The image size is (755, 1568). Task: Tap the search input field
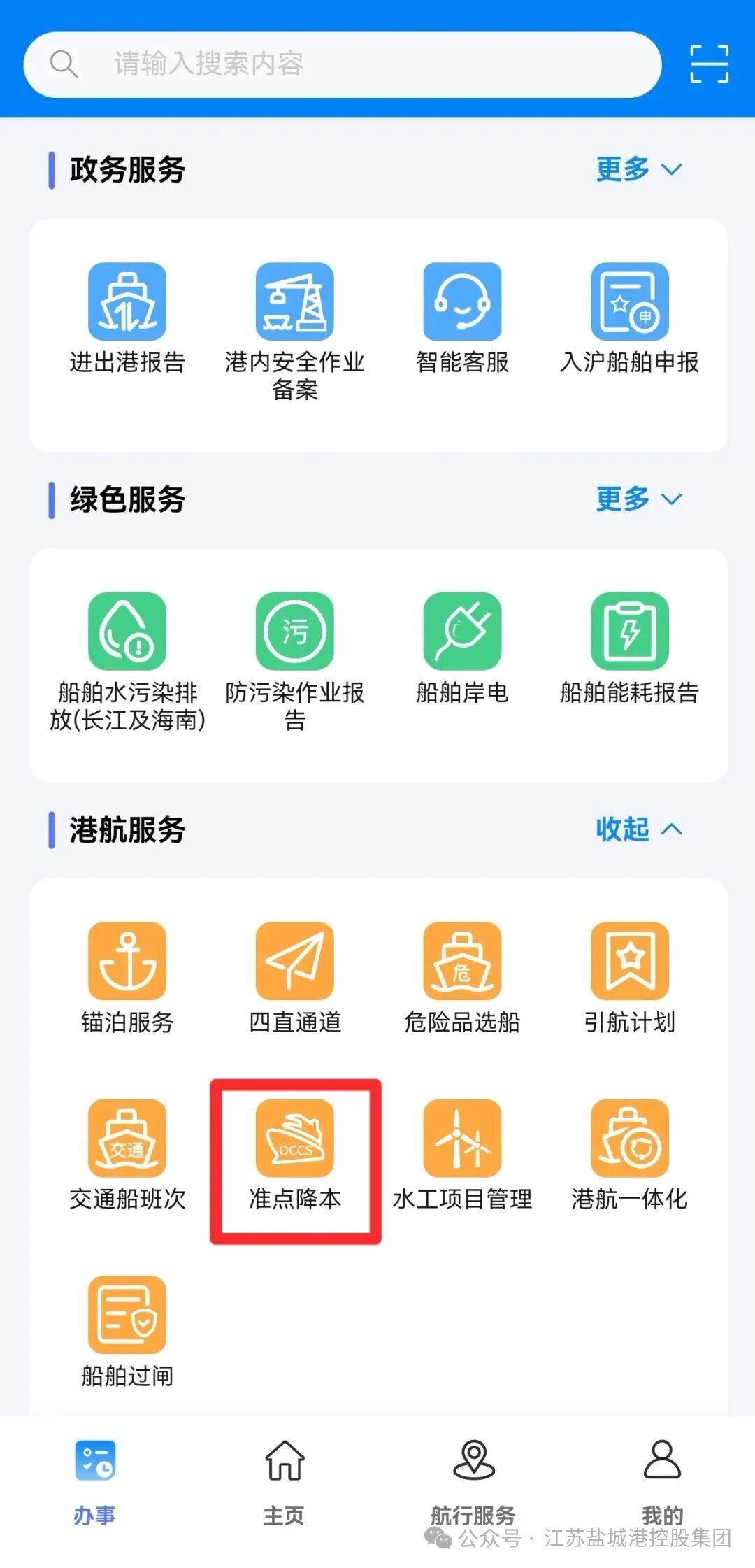[343, 64]
